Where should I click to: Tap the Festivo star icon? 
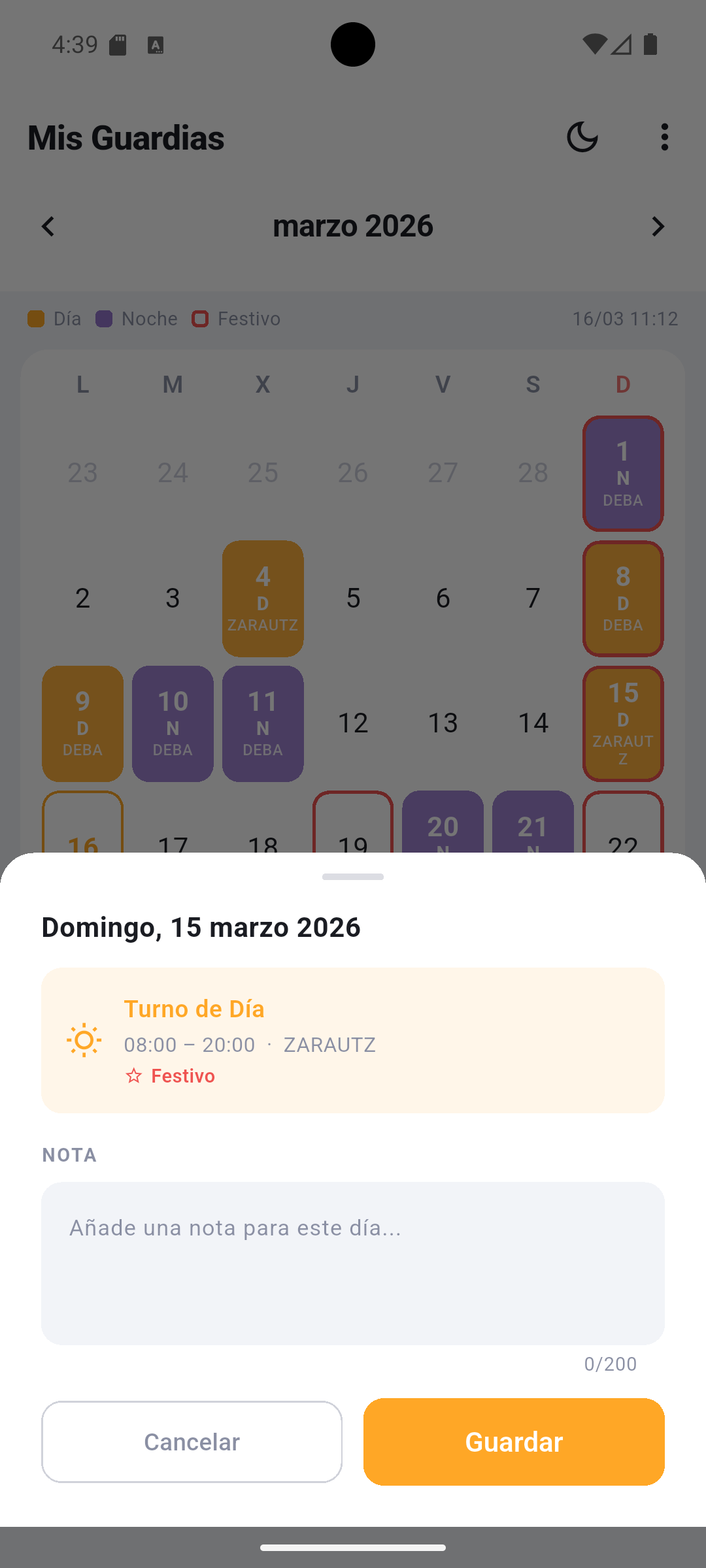133,1075
